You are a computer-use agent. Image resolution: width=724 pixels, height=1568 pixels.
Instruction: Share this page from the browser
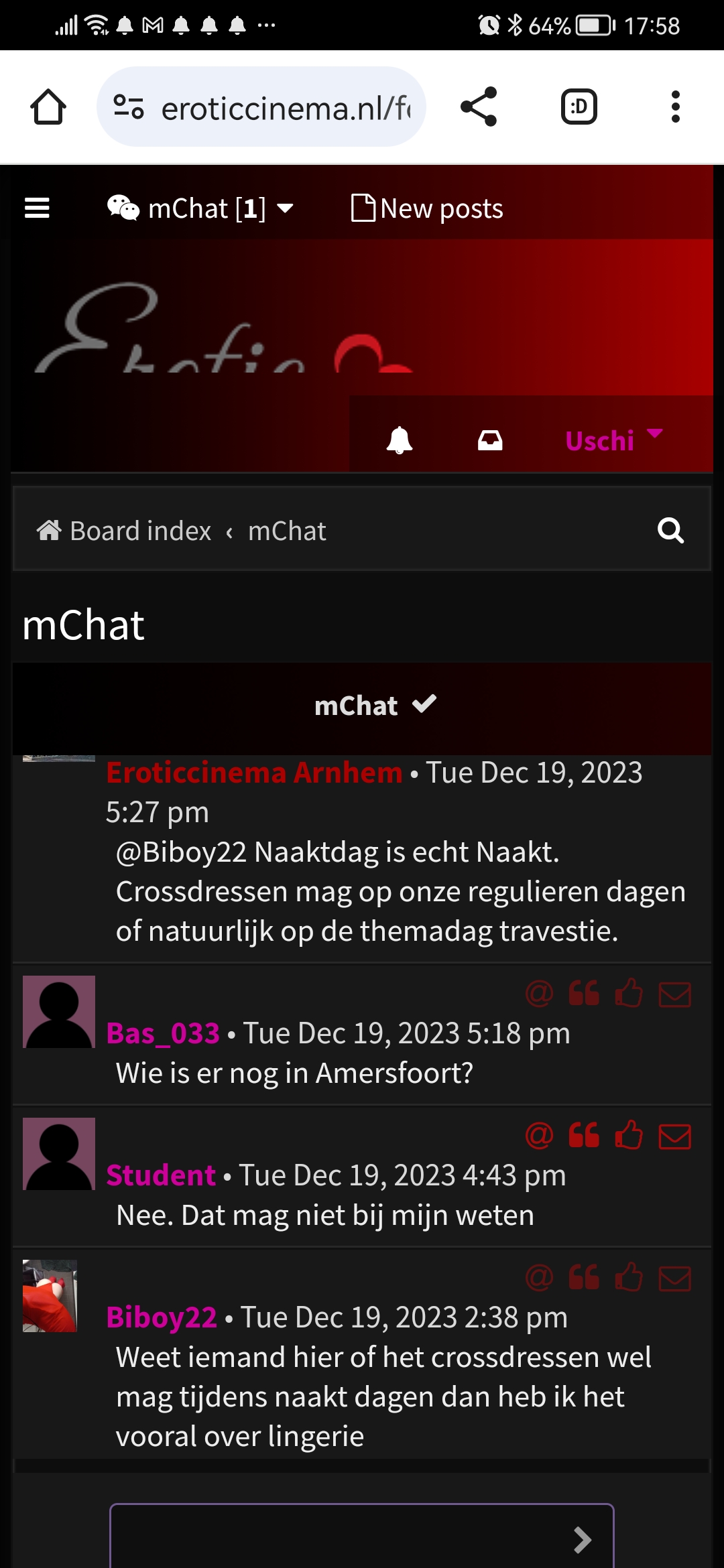[x=479, y=107]
